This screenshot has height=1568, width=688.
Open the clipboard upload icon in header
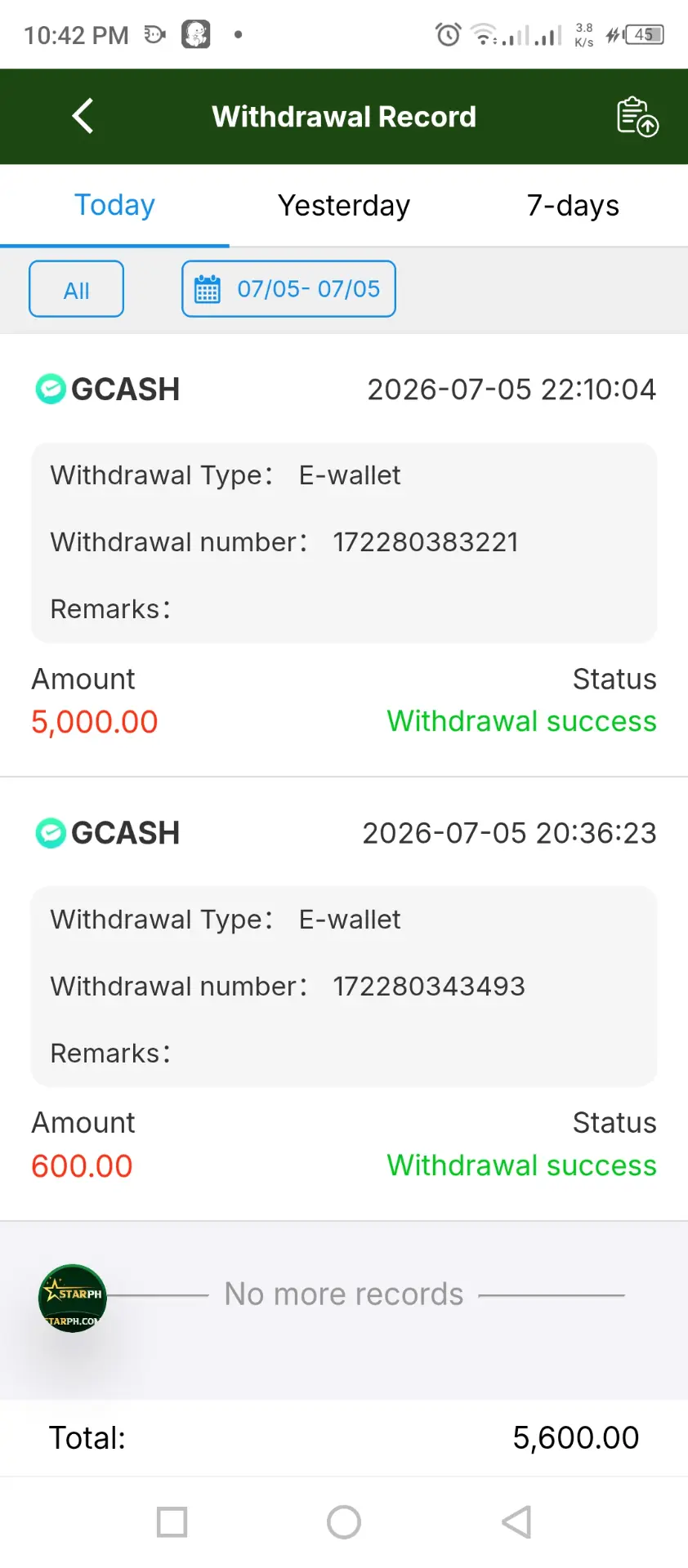point(637,117)
